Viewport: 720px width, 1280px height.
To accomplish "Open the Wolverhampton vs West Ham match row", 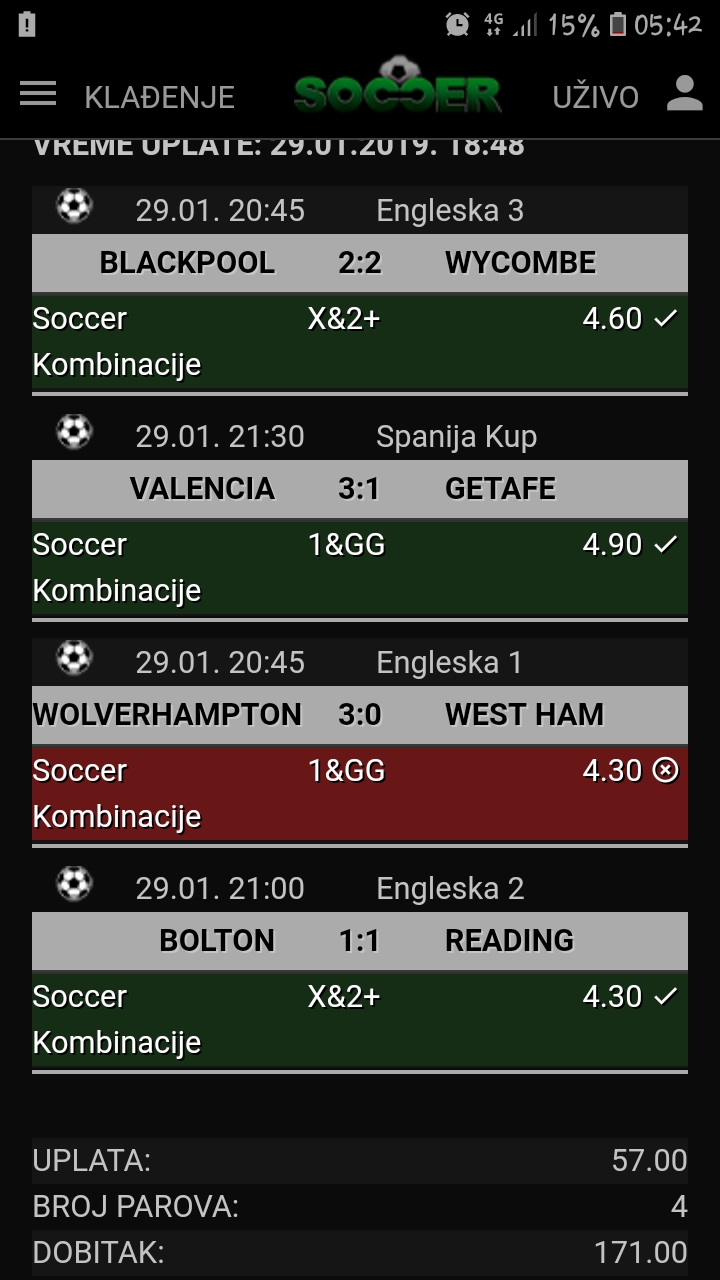I will (360, 715).
